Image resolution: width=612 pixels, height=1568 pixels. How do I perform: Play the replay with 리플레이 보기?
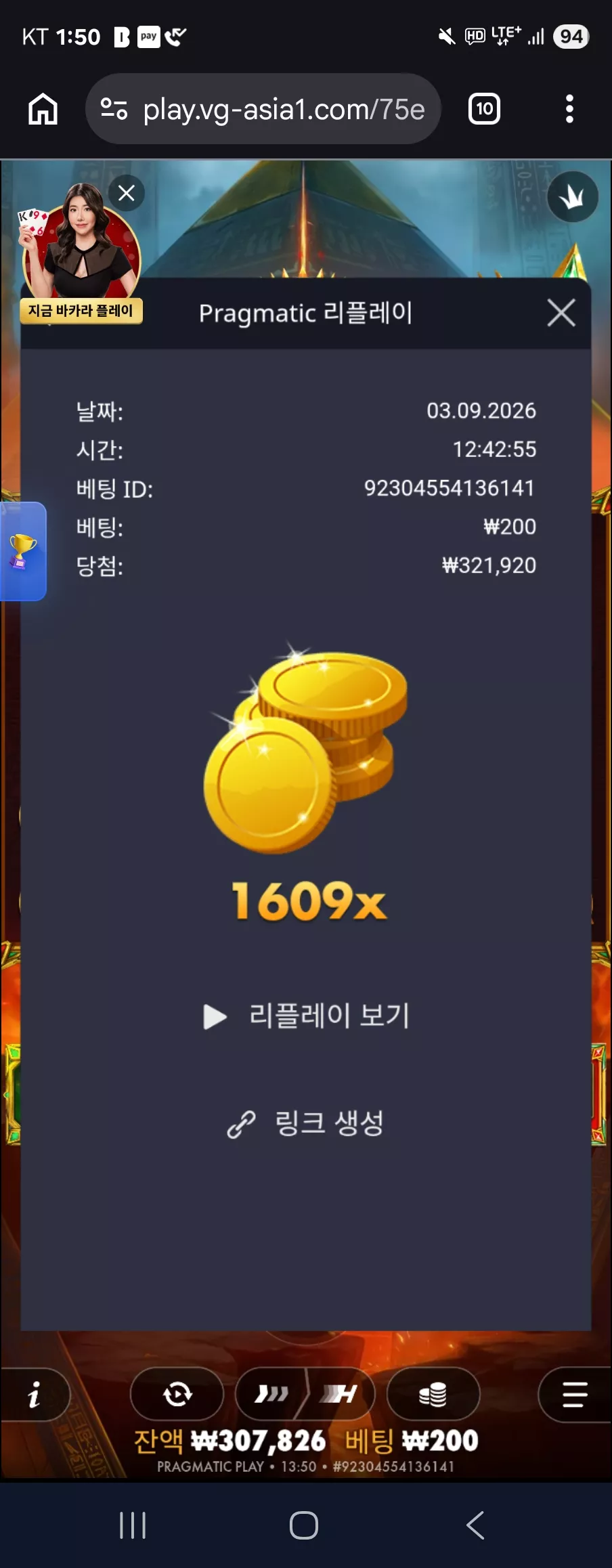pyautogui.click(x=306, y=1016)
